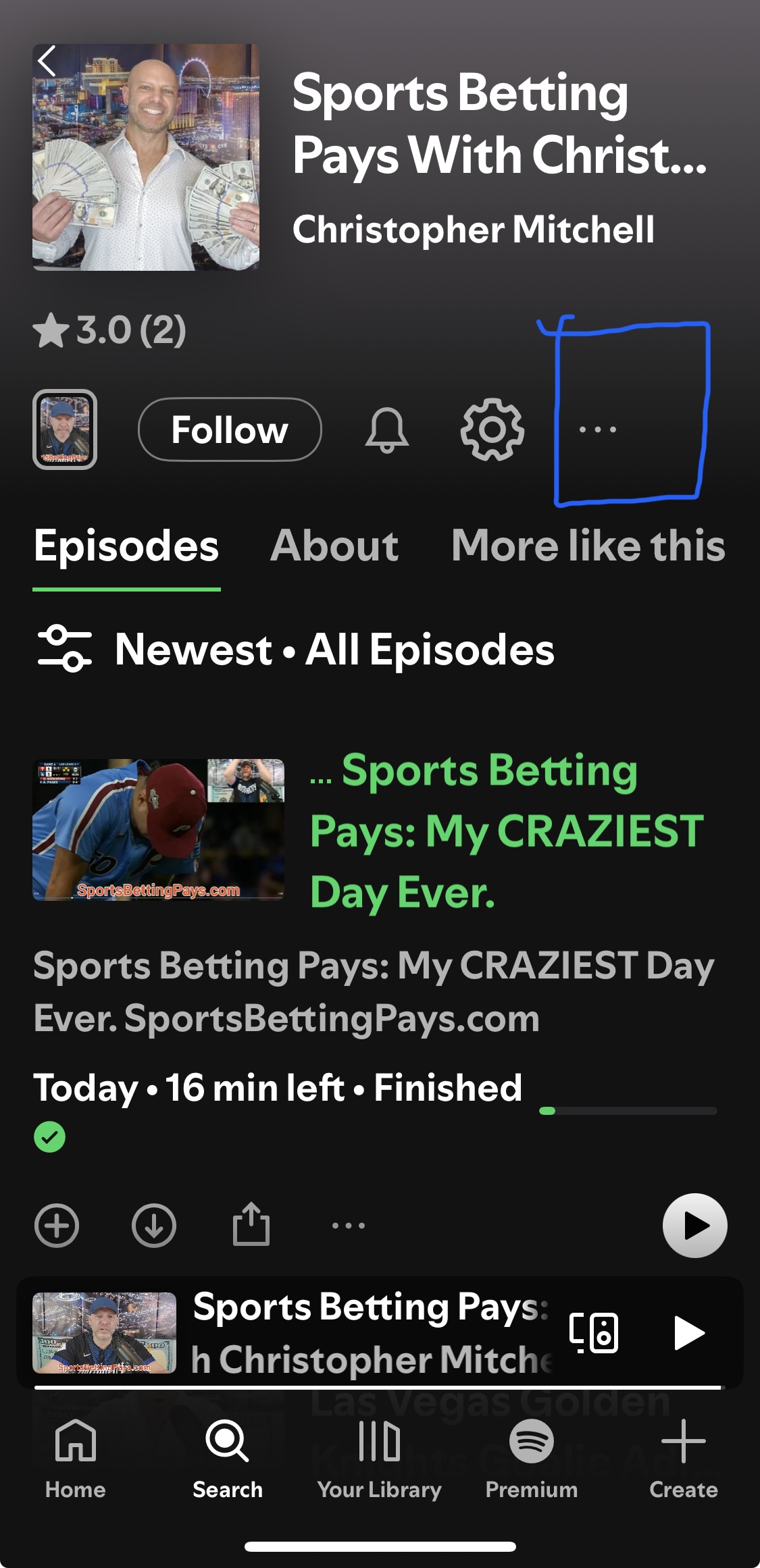
Task: Open podcast settings gear icon
Action: click(x=492, y=429)
